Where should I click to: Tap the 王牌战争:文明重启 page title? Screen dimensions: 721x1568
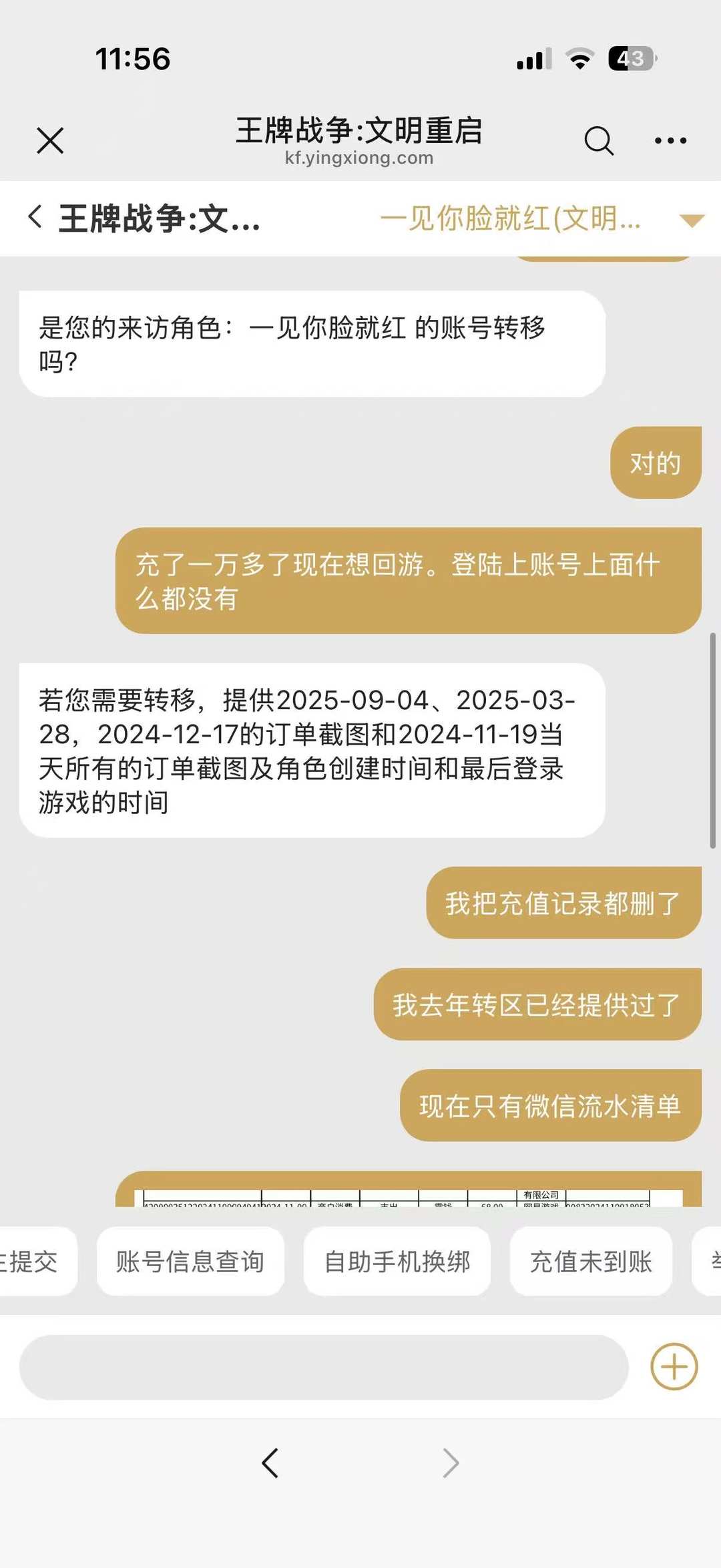(360, 131)
